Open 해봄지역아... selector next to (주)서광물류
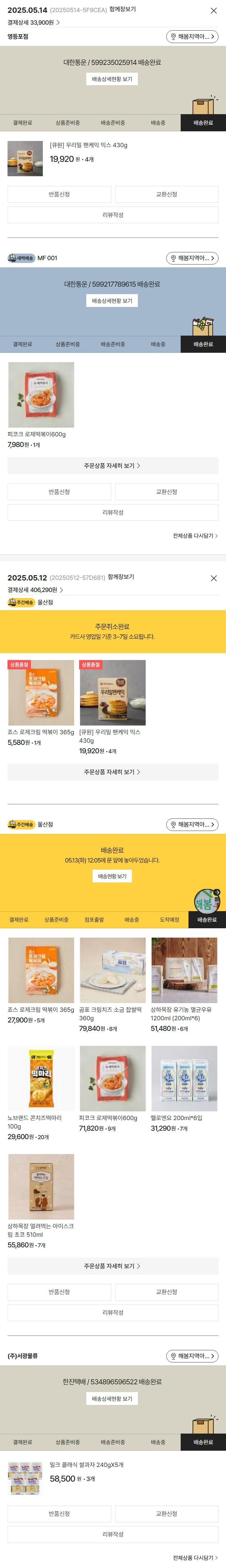 coord(192,1356)
